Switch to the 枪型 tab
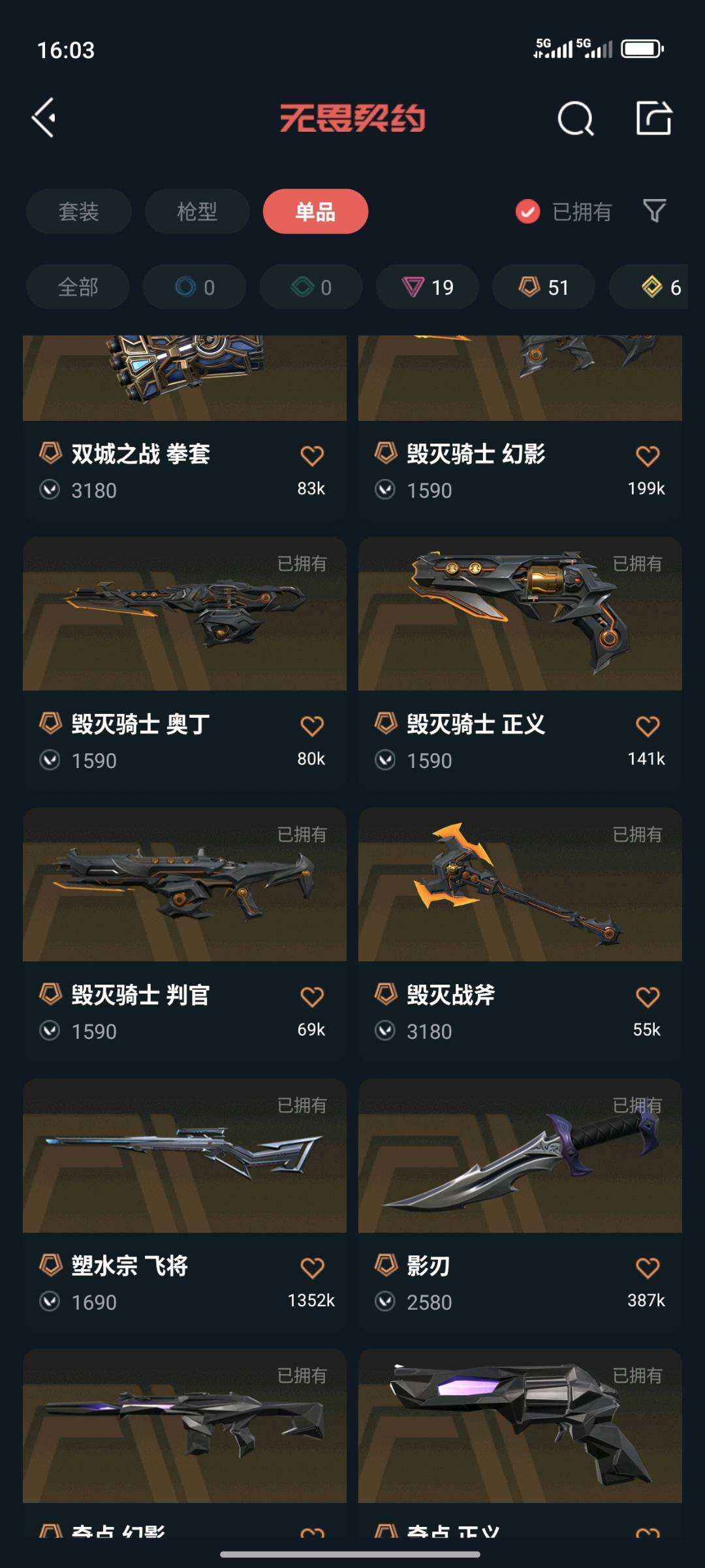 click(x=197, y=211)
